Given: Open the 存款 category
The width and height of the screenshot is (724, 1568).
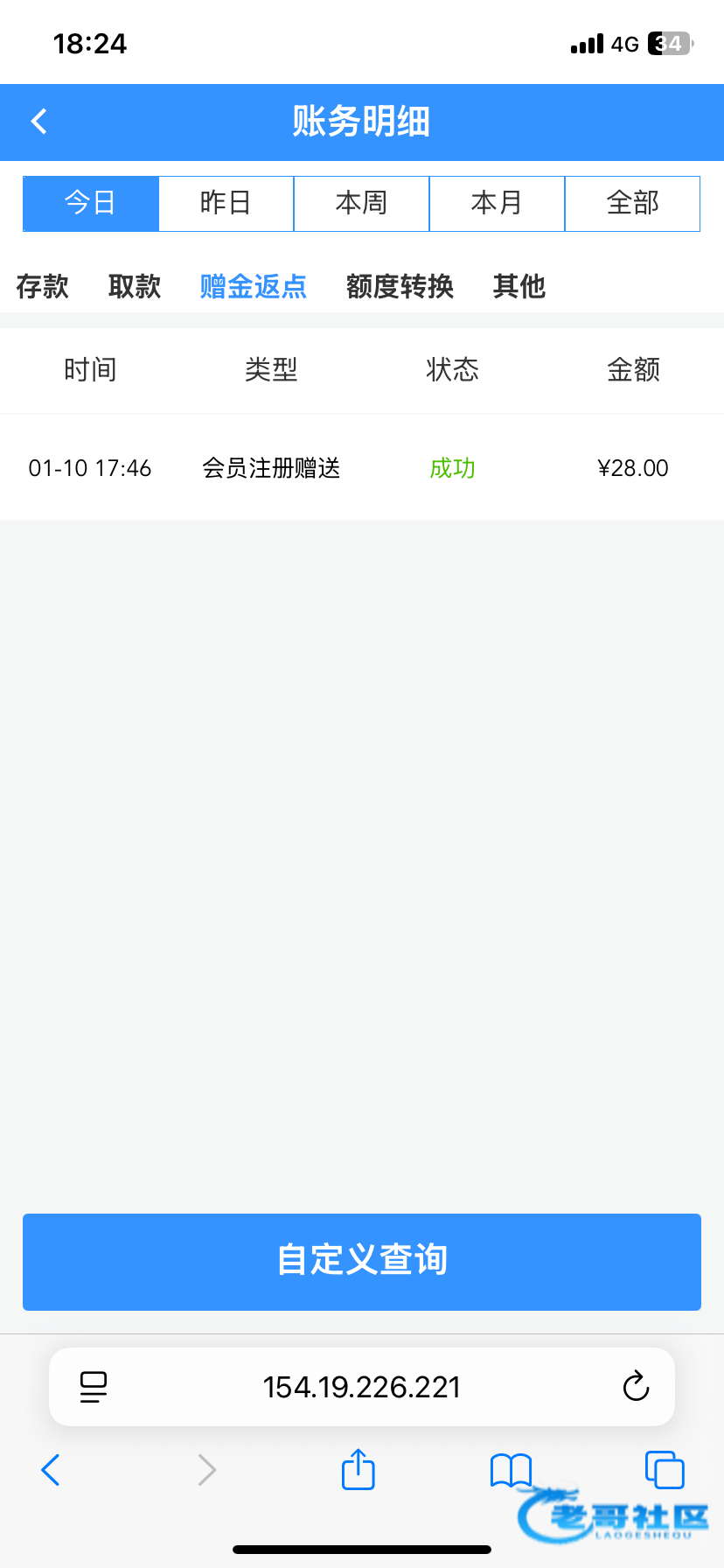Looking at the screenshot, I should (42, 286).
